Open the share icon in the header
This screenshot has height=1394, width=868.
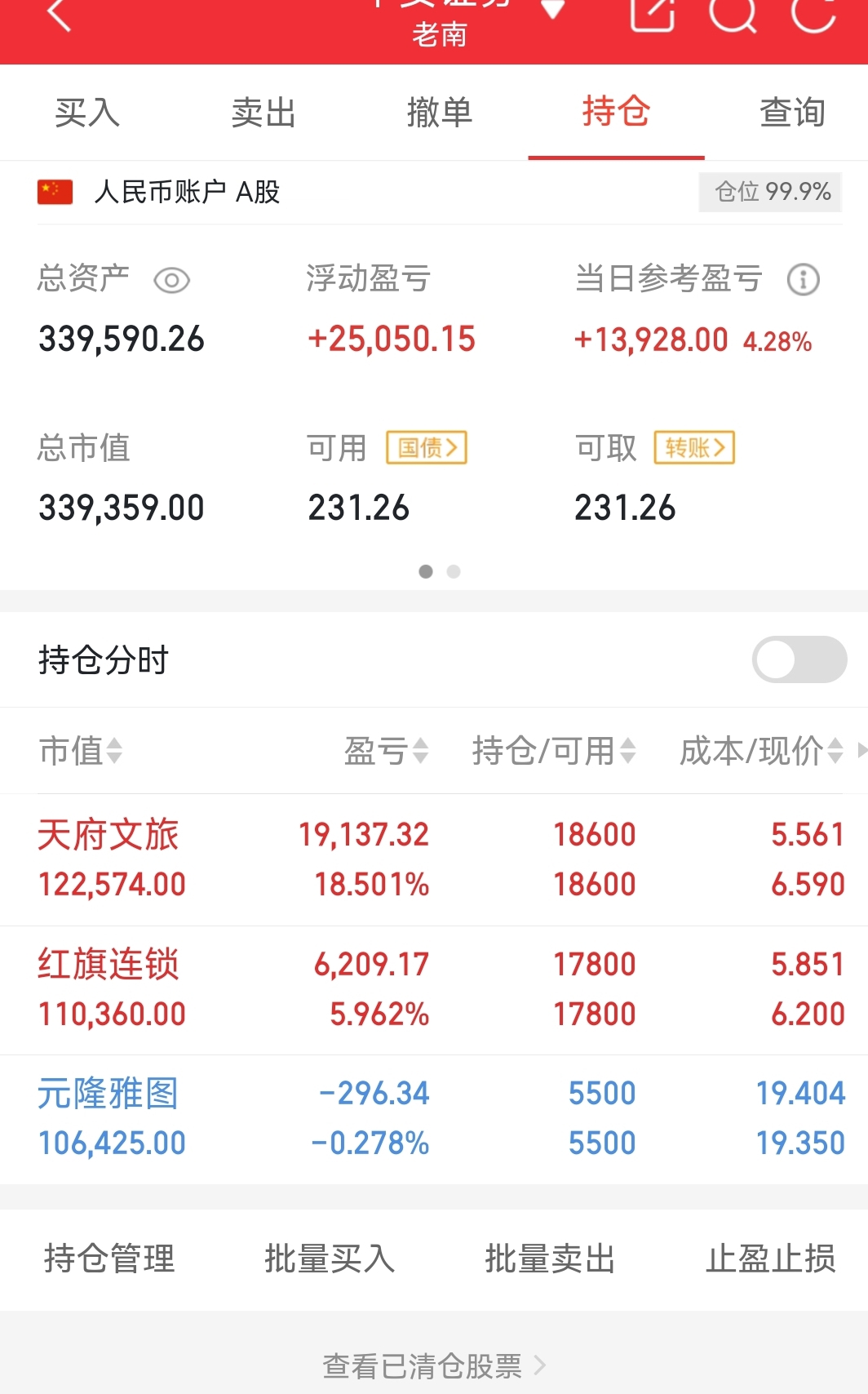click(x=653, y=13)
